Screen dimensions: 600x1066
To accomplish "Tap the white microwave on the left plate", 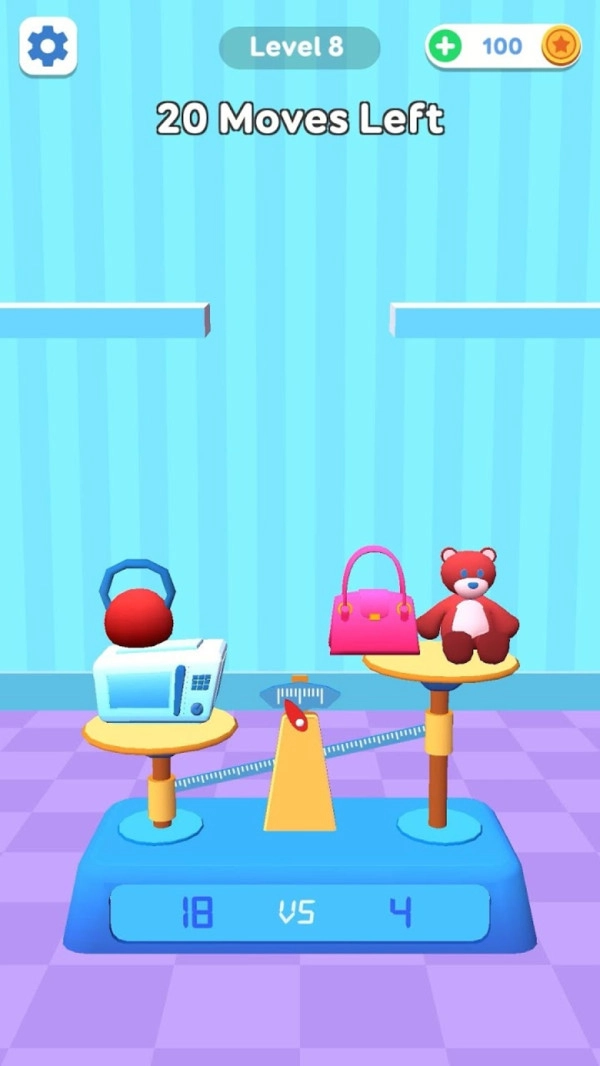I will 160,680.
